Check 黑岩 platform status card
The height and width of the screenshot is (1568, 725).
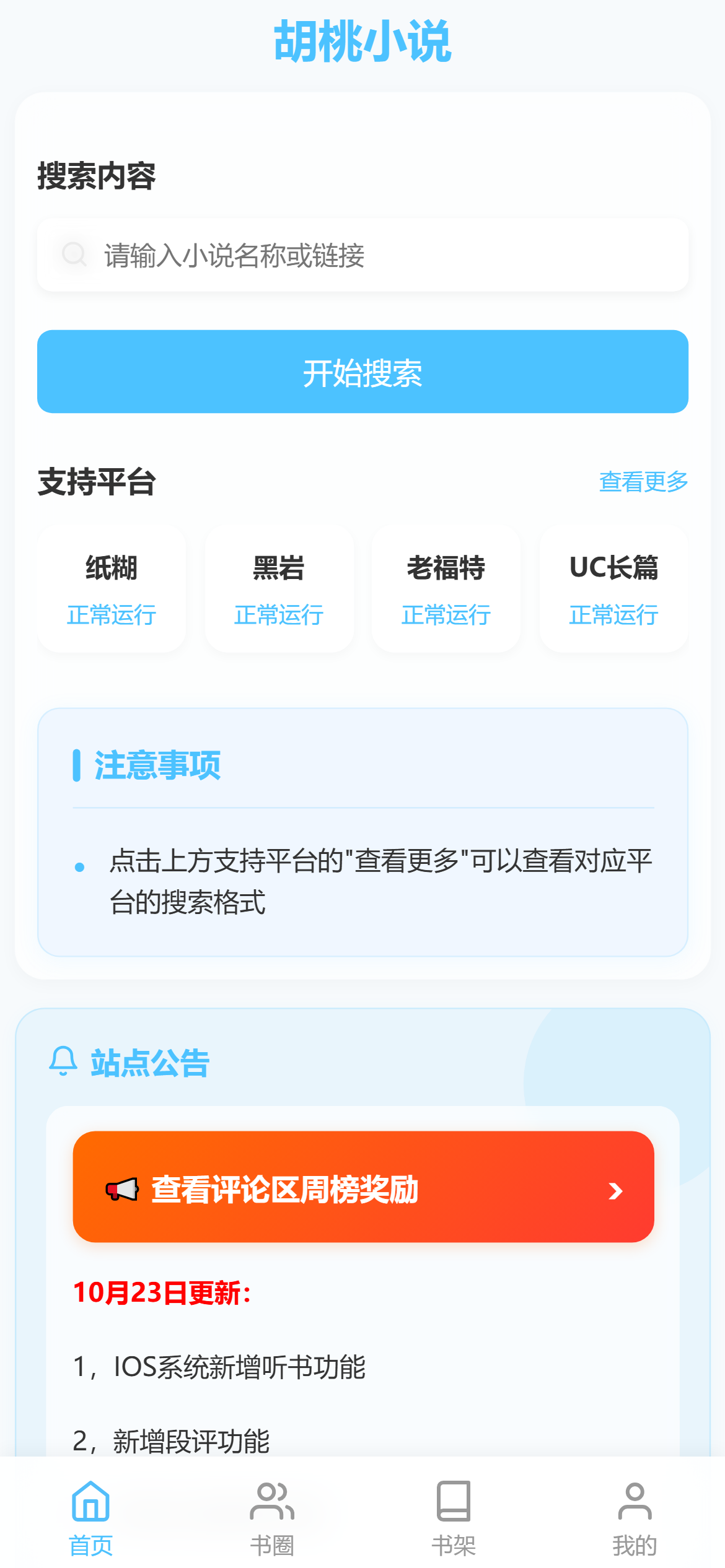(x=279, y=588)
